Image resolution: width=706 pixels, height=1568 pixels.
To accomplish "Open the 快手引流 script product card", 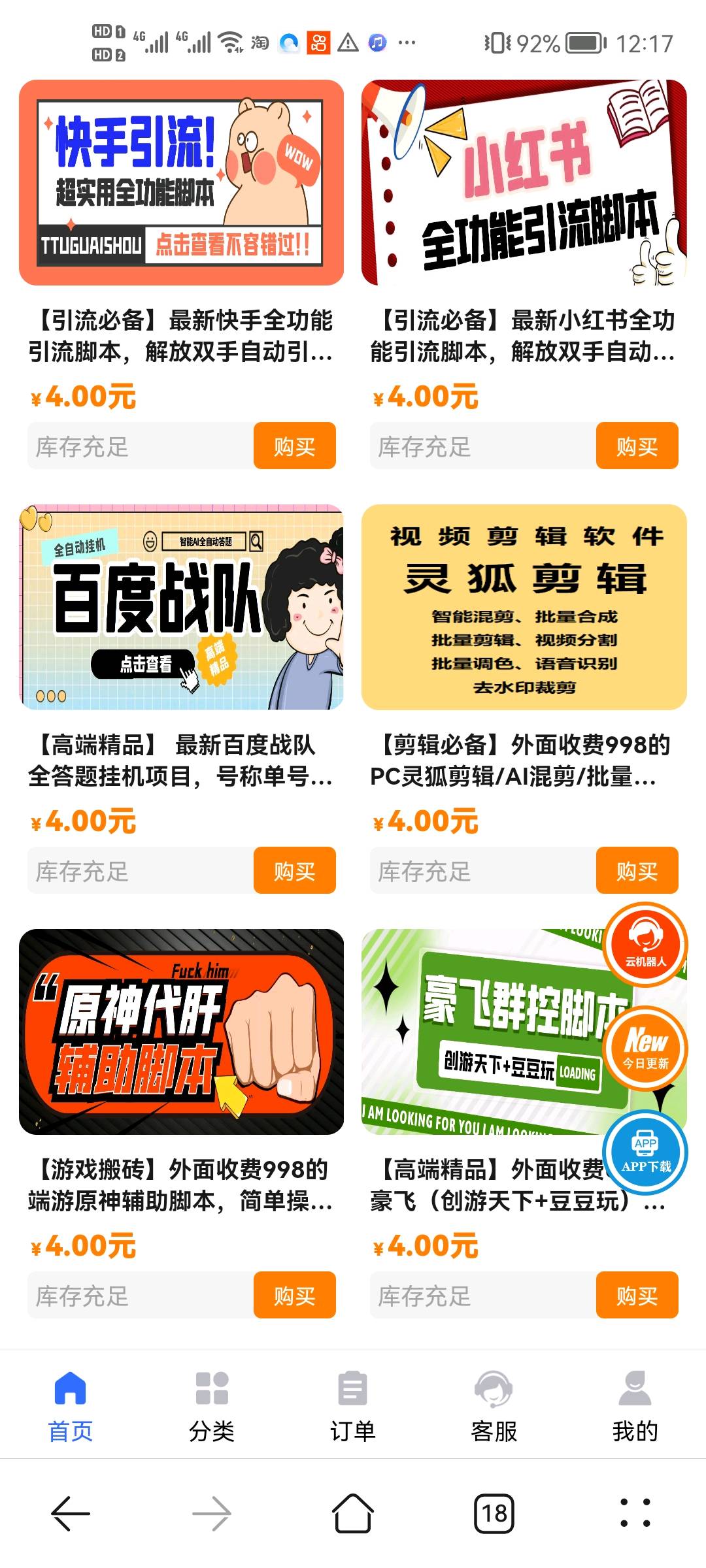I will (181, 183).
